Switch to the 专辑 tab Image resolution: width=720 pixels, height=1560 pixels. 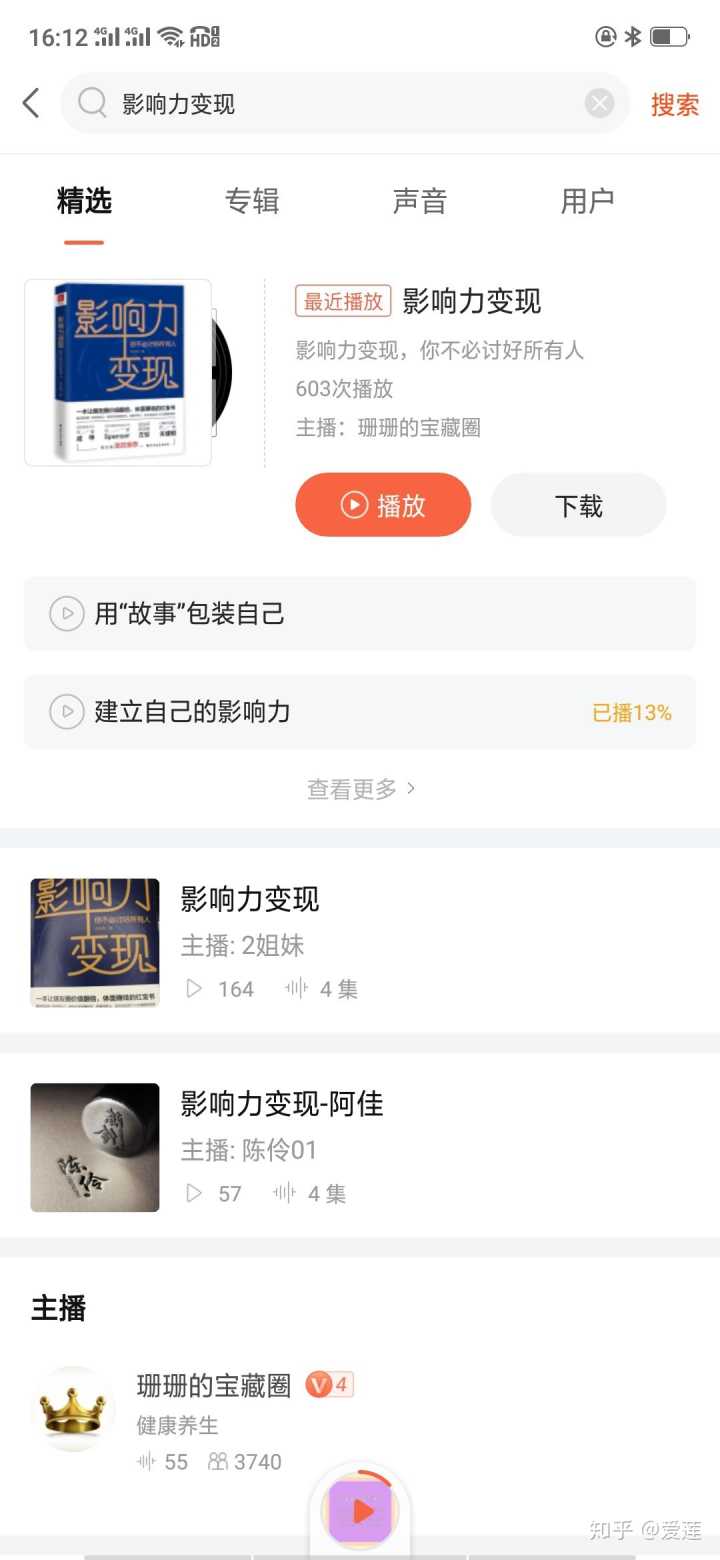click(x=252, y=201)
